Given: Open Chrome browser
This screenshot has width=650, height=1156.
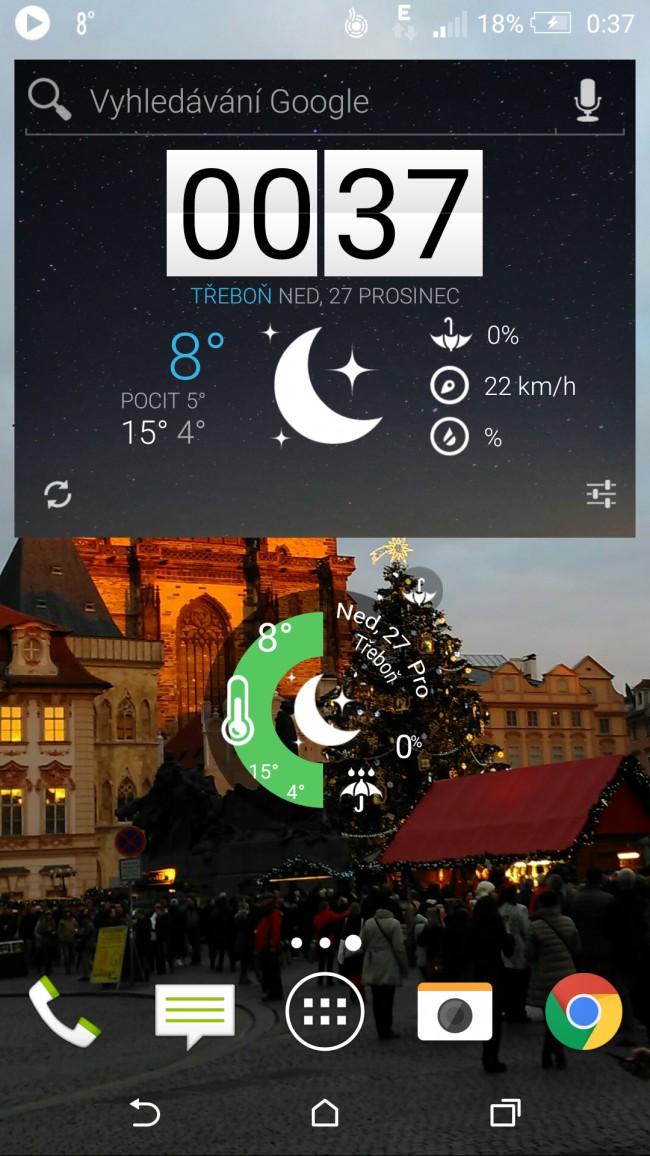Looking at the screenshot, I should pos(583,1012).
